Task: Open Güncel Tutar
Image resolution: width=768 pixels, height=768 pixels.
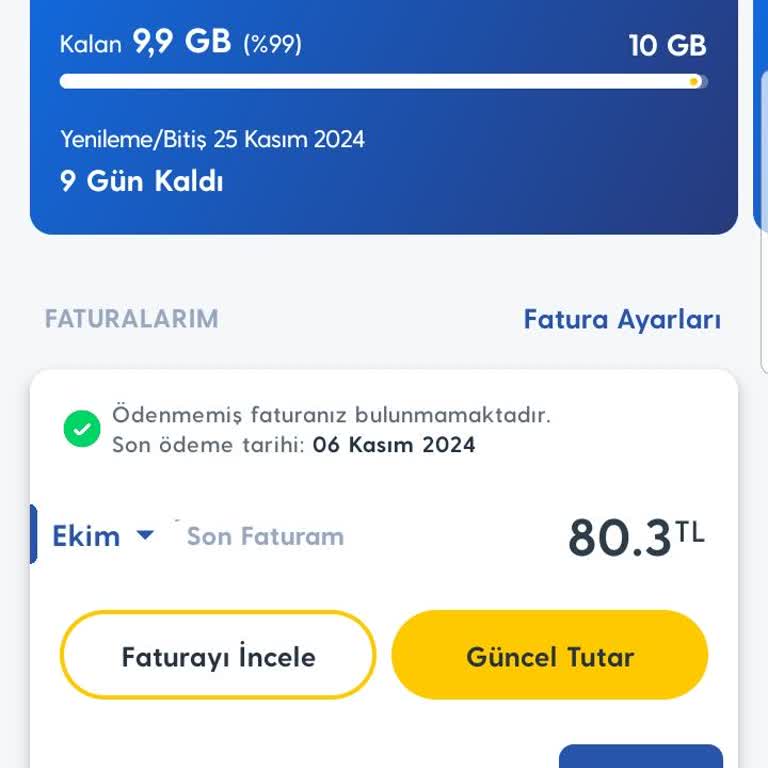Action: coord(549,656)
